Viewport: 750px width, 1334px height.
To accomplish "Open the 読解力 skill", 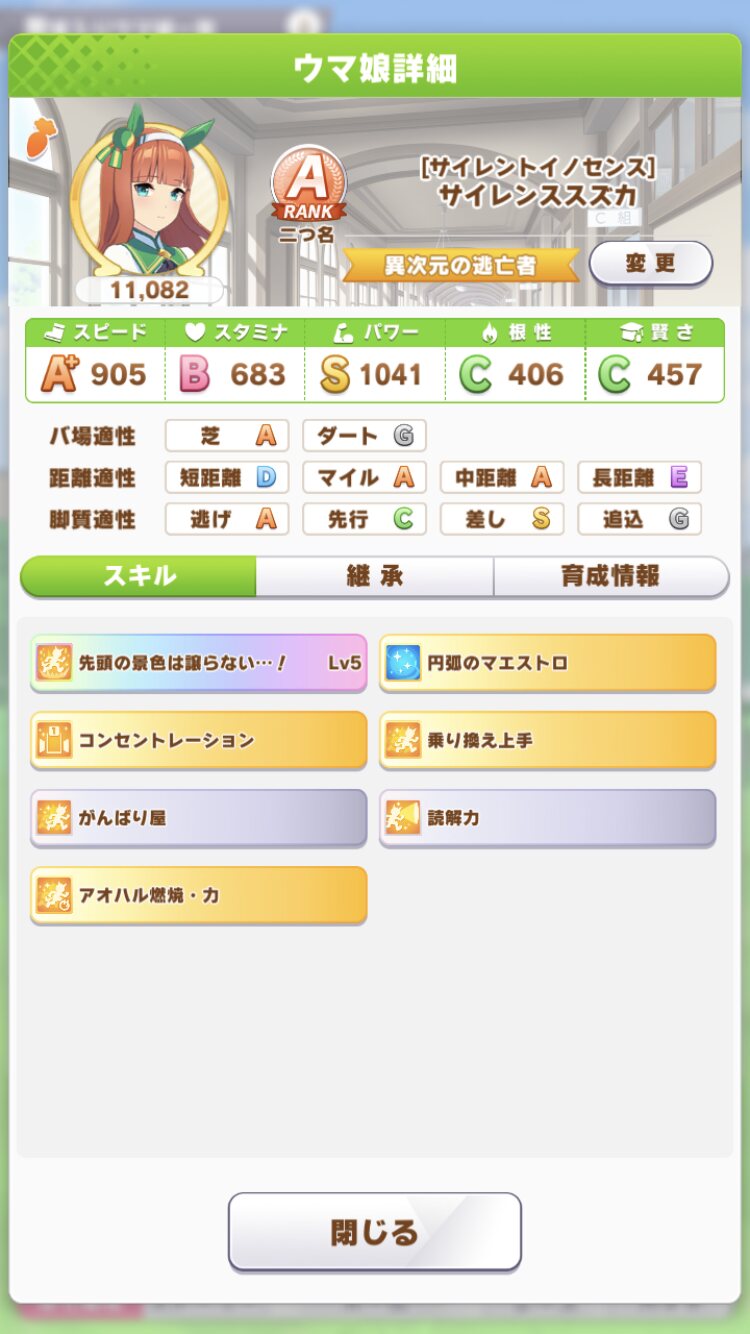I will [x=547, y=818].
